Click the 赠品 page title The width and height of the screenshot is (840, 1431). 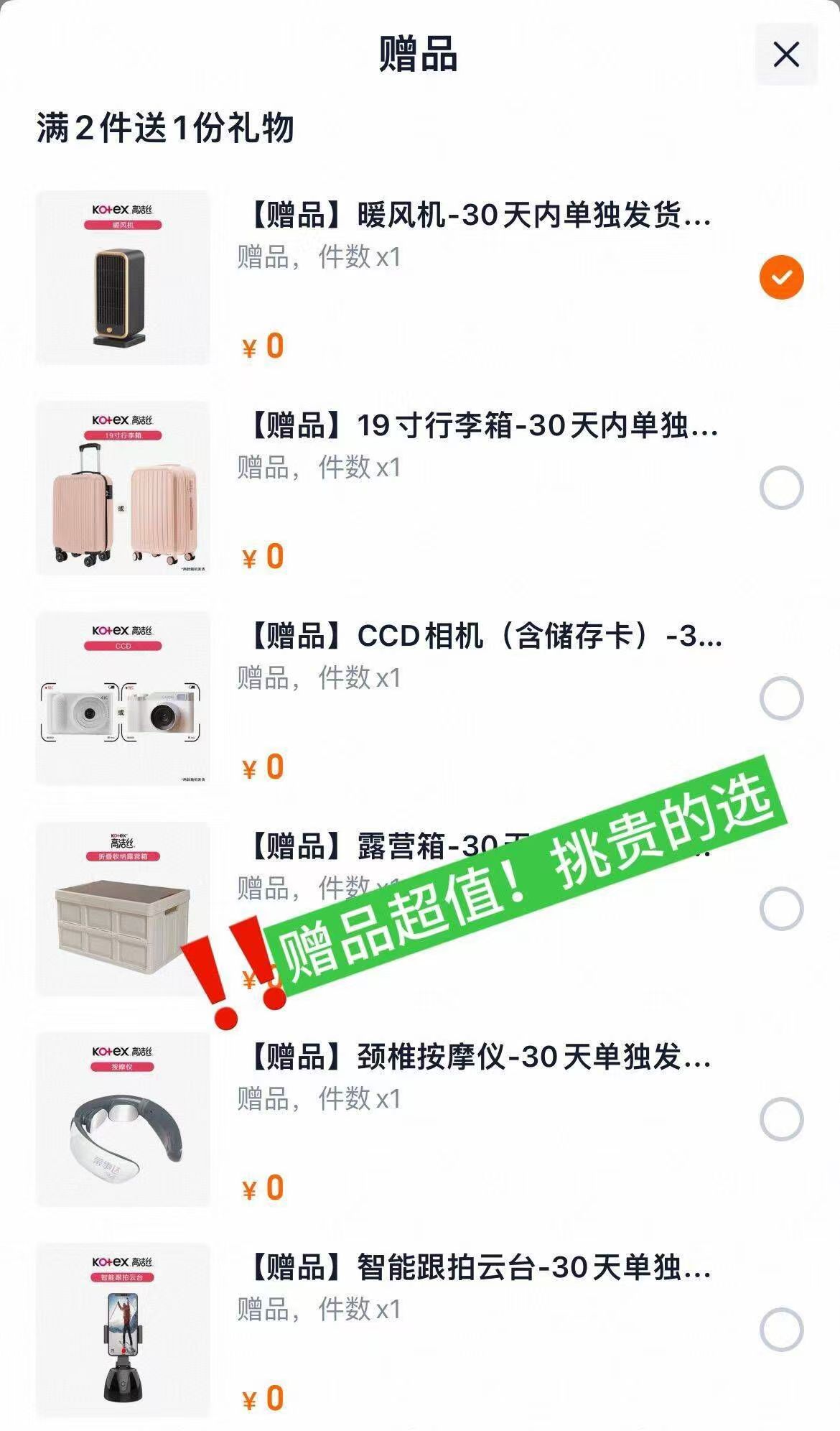pos(419,55)
